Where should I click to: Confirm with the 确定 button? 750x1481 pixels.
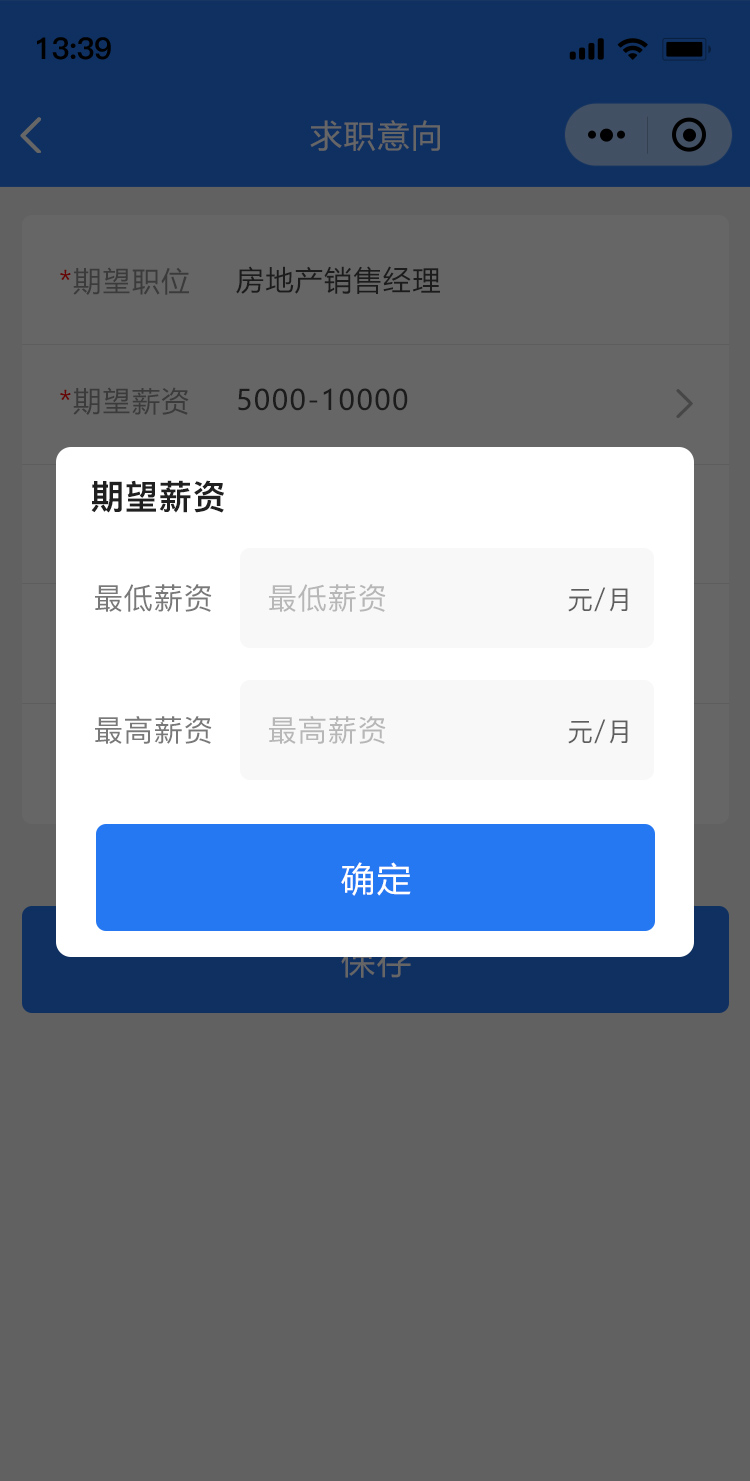(x=375, y=878)
